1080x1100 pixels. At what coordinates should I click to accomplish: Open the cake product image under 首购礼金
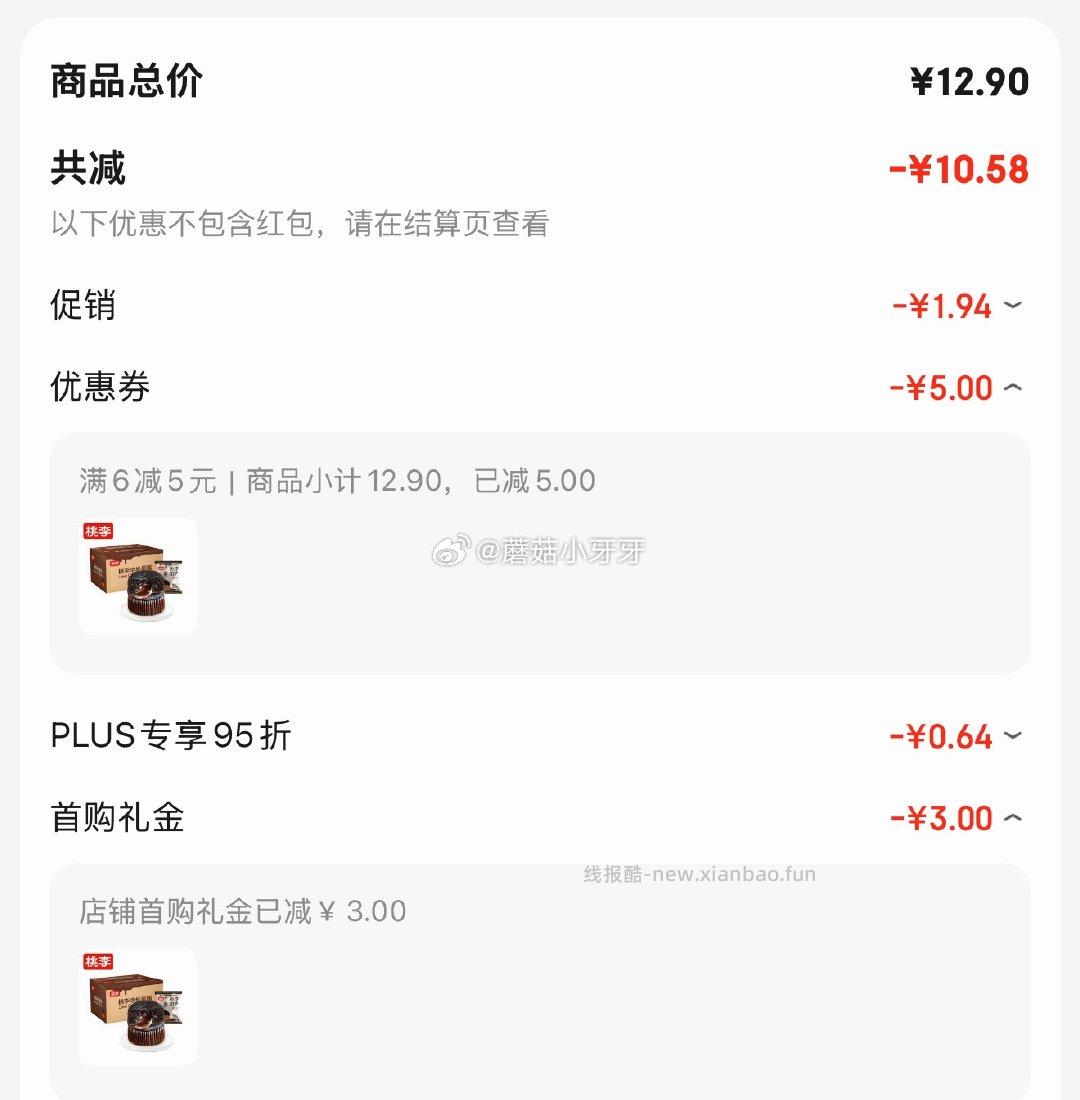coord(137,1008)
